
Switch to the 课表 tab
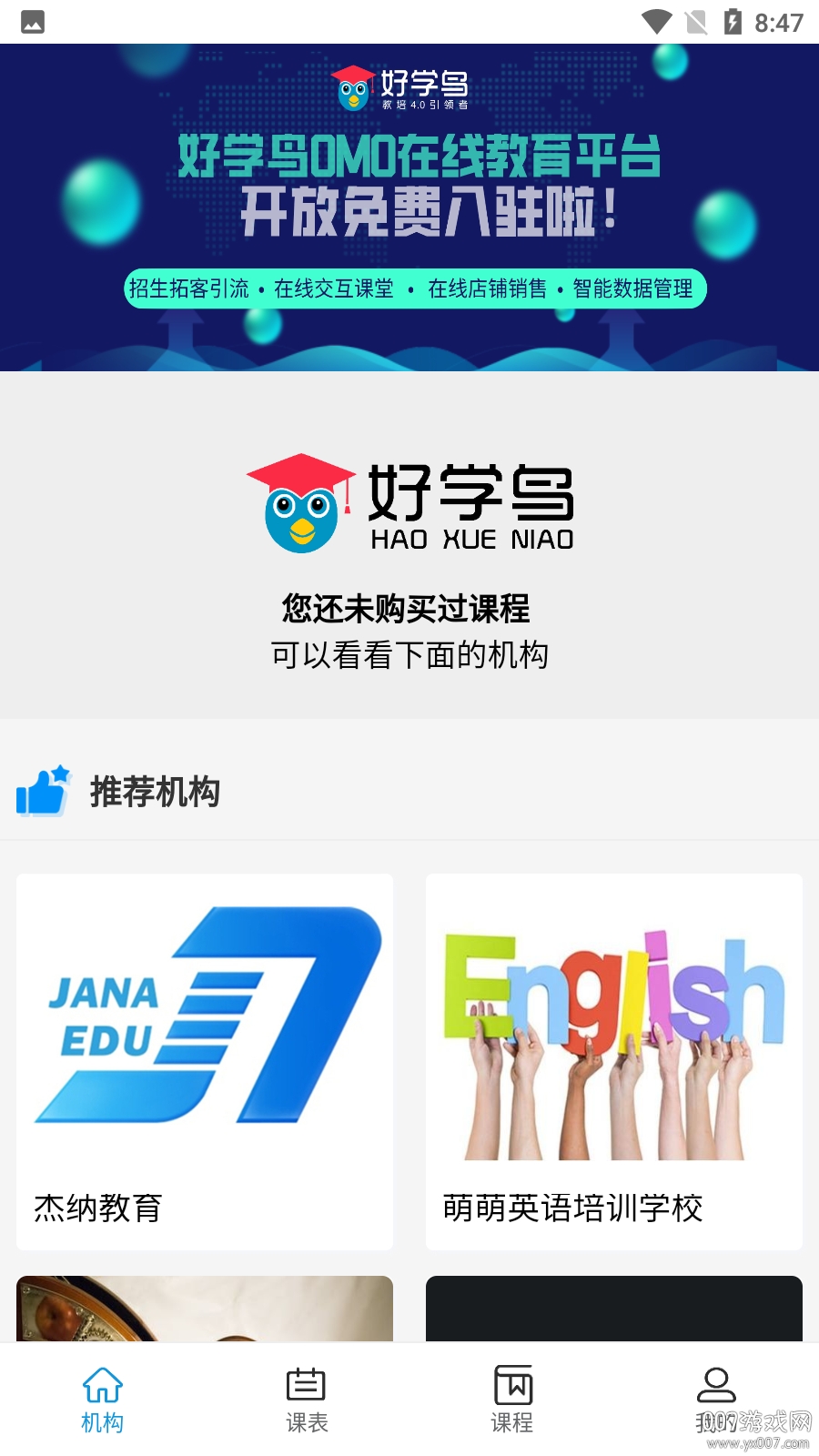307,1400
